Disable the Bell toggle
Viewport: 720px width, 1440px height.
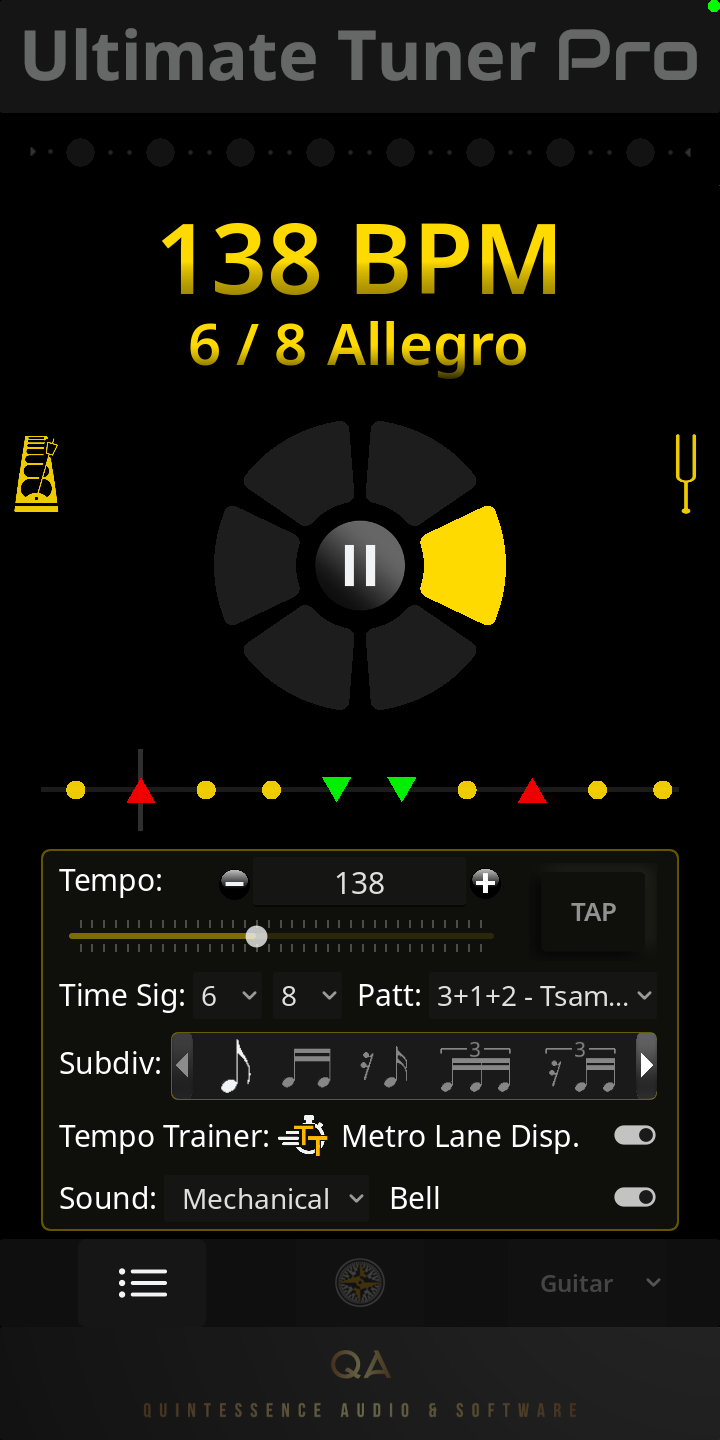click(634, 1197)
